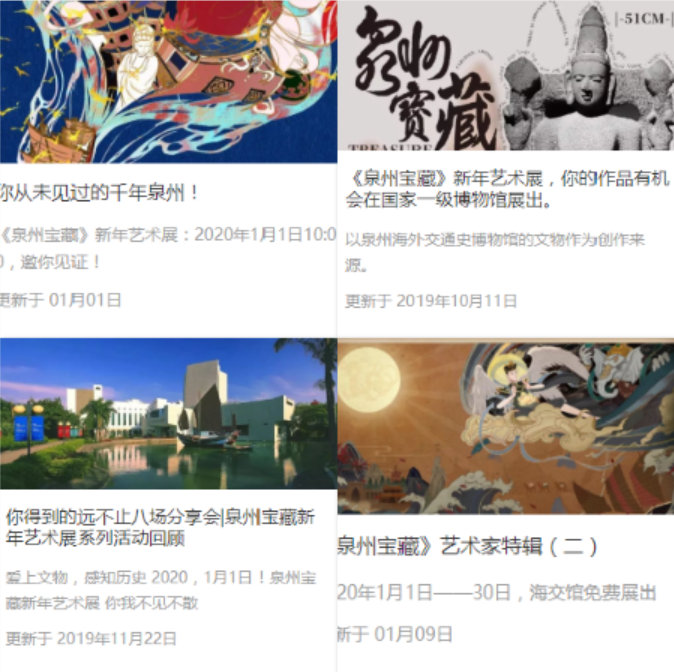This screenshot has width=674, height=672.
Task: View 《泉州宝藏》艺术家特辑（二）
Action: [x=468, y=546]
